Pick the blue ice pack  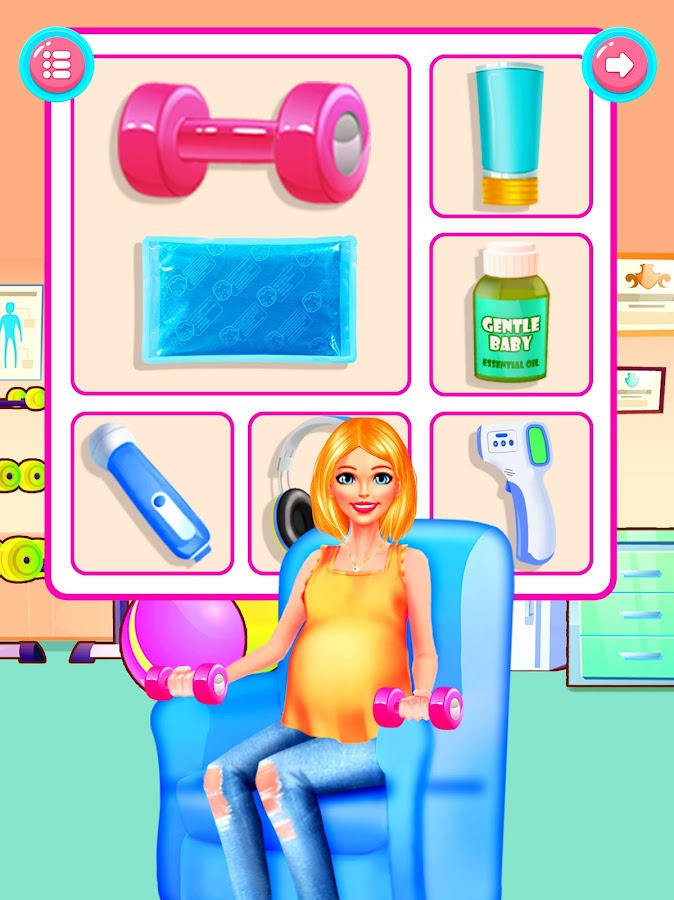tap(248, 296)
